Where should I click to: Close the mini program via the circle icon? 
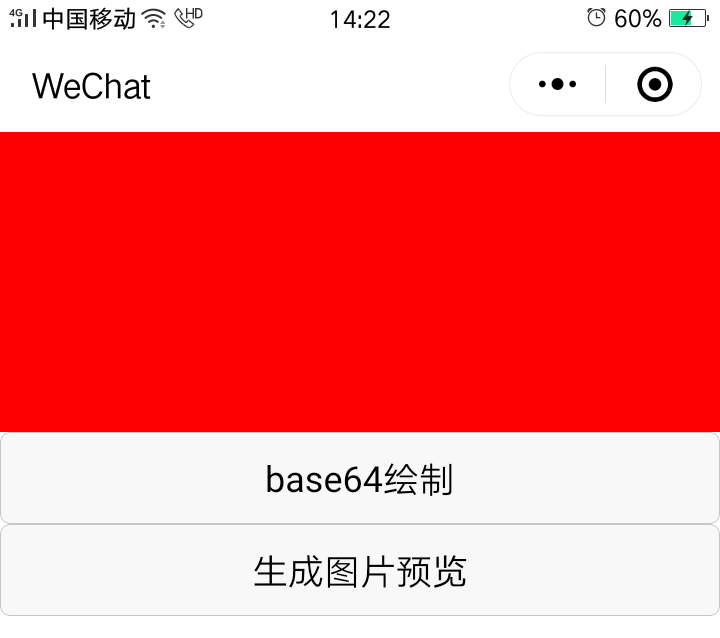point(654,85)
